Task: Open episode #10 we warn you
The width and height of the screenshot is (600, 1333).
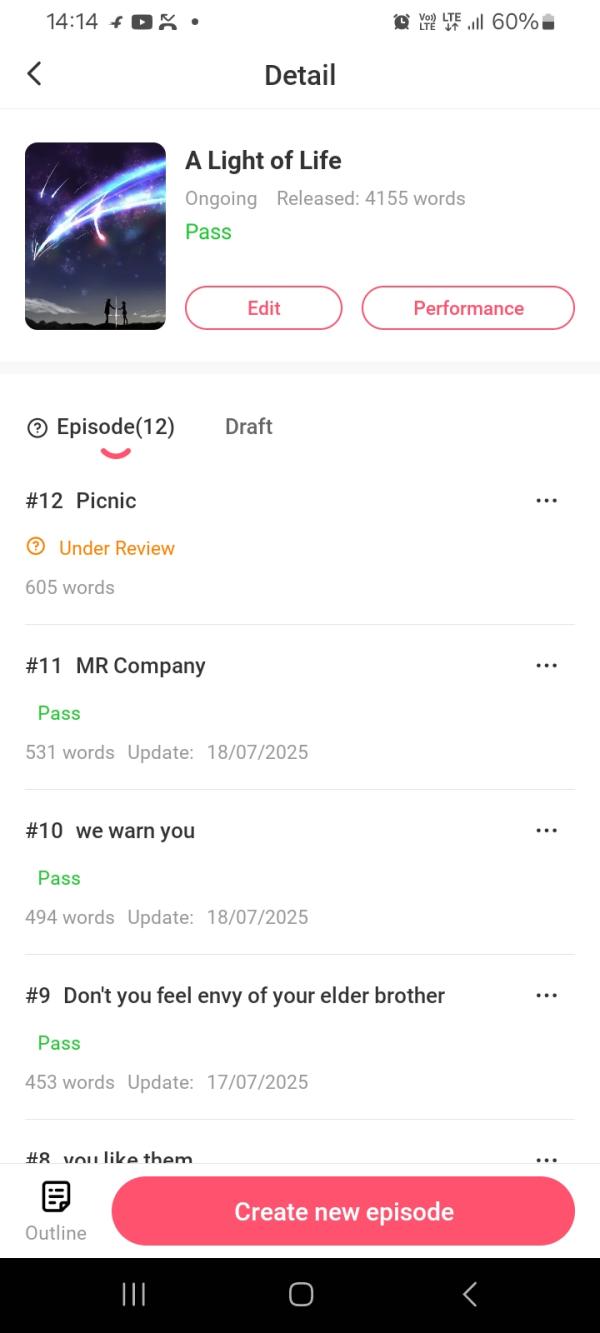Action: coord(135,831)
